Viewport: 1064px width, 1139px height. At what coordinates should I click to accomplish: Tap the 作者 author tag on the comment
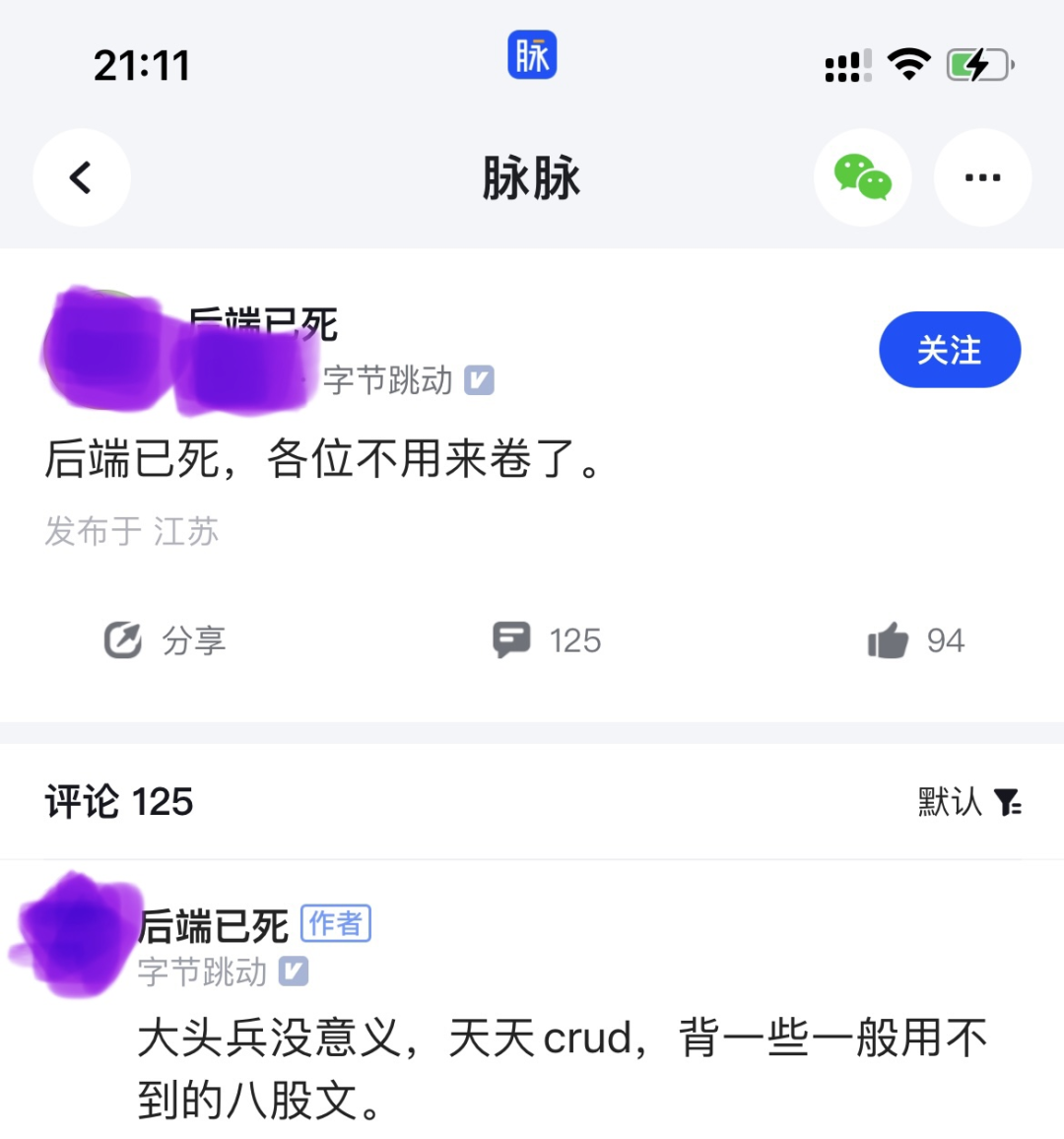337,922
